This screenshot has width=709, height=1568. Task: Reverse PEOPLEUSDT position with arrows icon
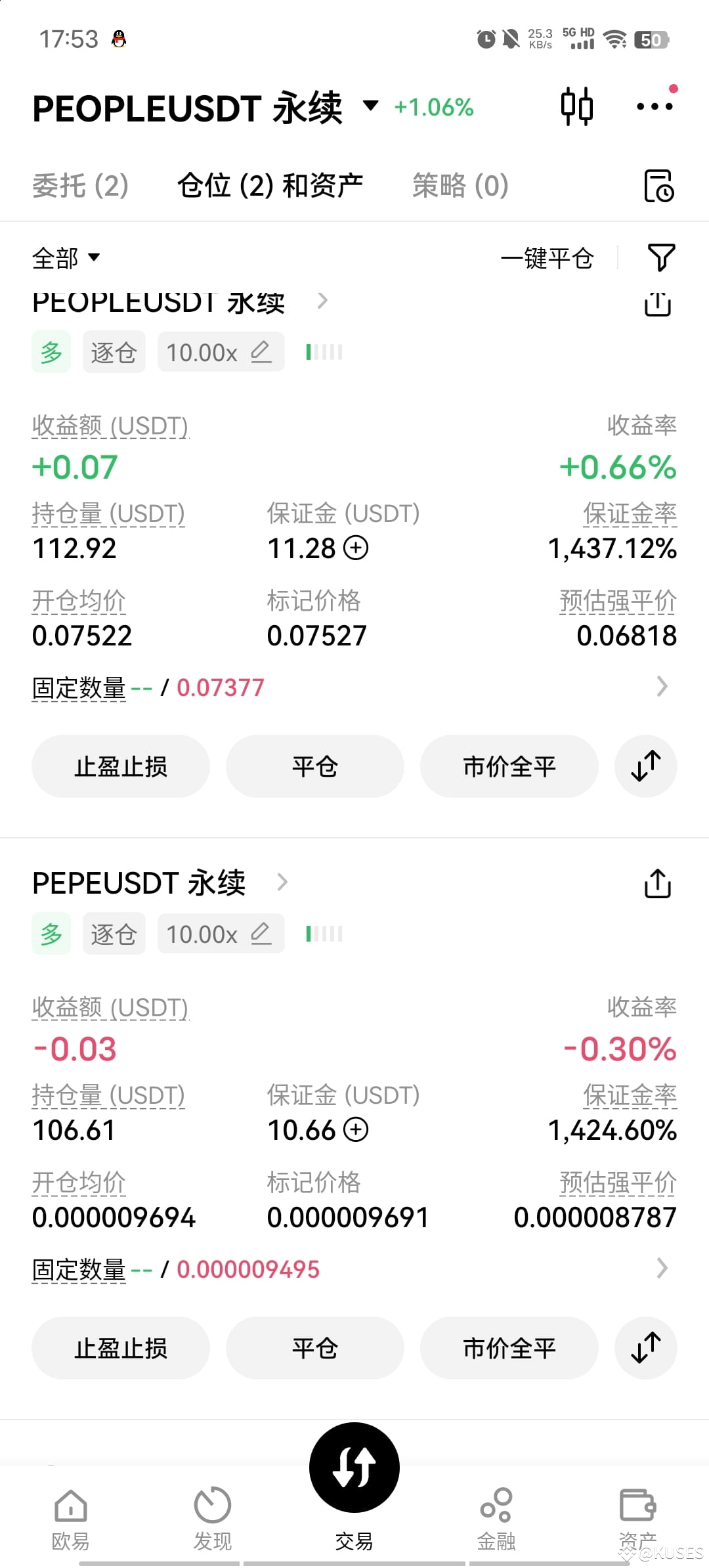pyautogui.click(x=645, y=766)
